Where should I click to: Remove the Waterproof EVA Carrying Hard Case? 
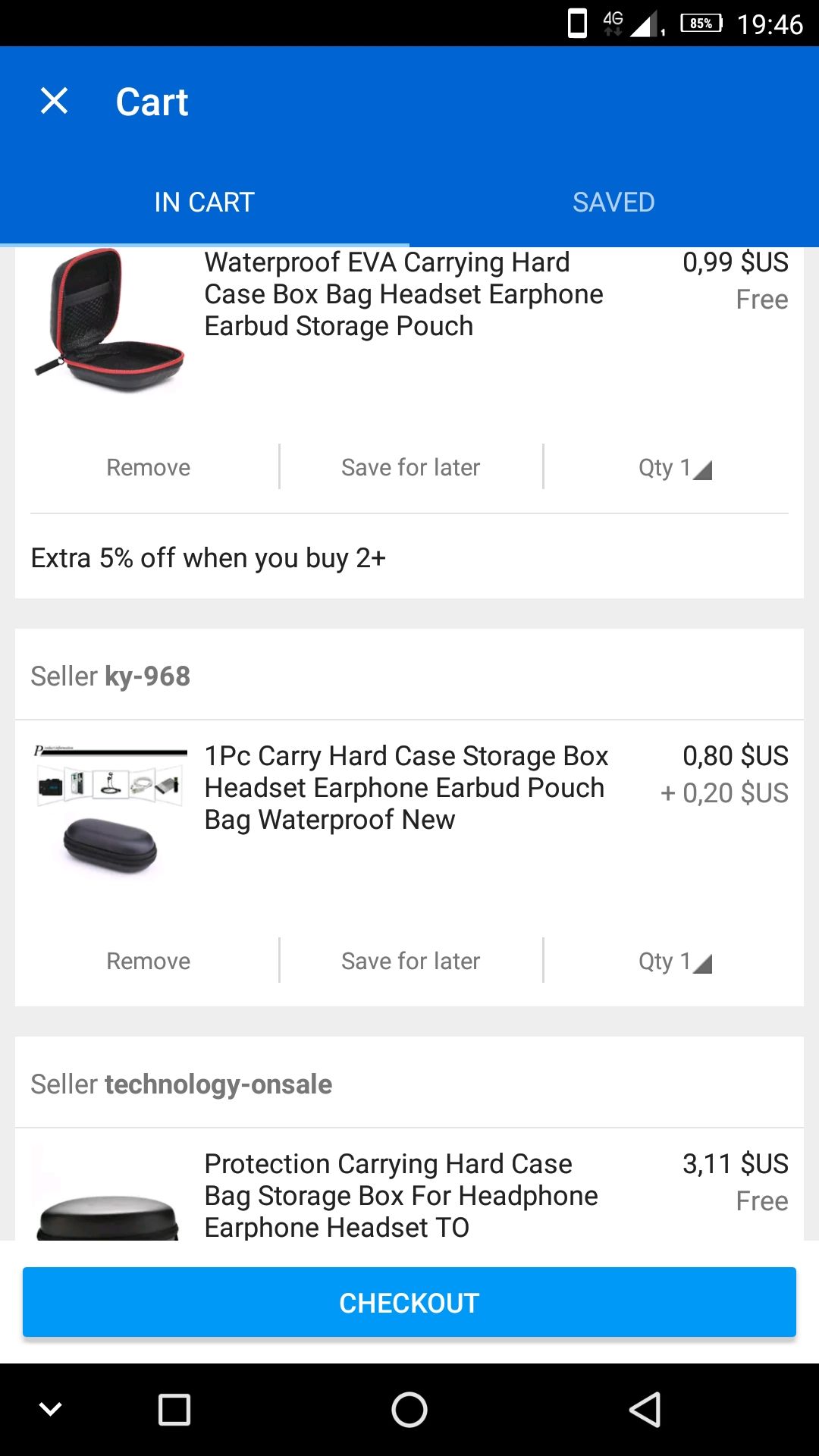(148, 467)
